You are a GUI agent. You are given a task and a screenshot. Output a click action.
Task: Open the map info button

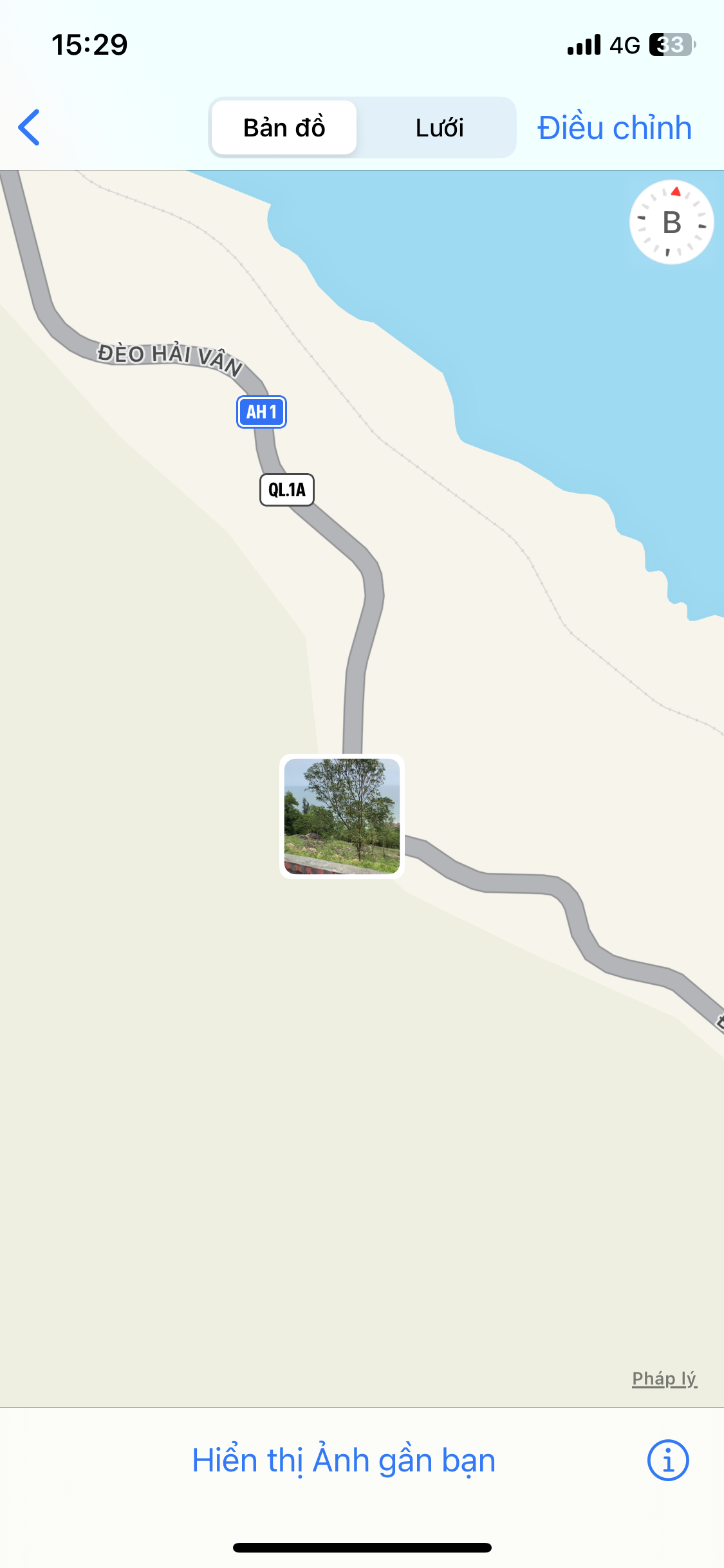(x=667, y=1460)
